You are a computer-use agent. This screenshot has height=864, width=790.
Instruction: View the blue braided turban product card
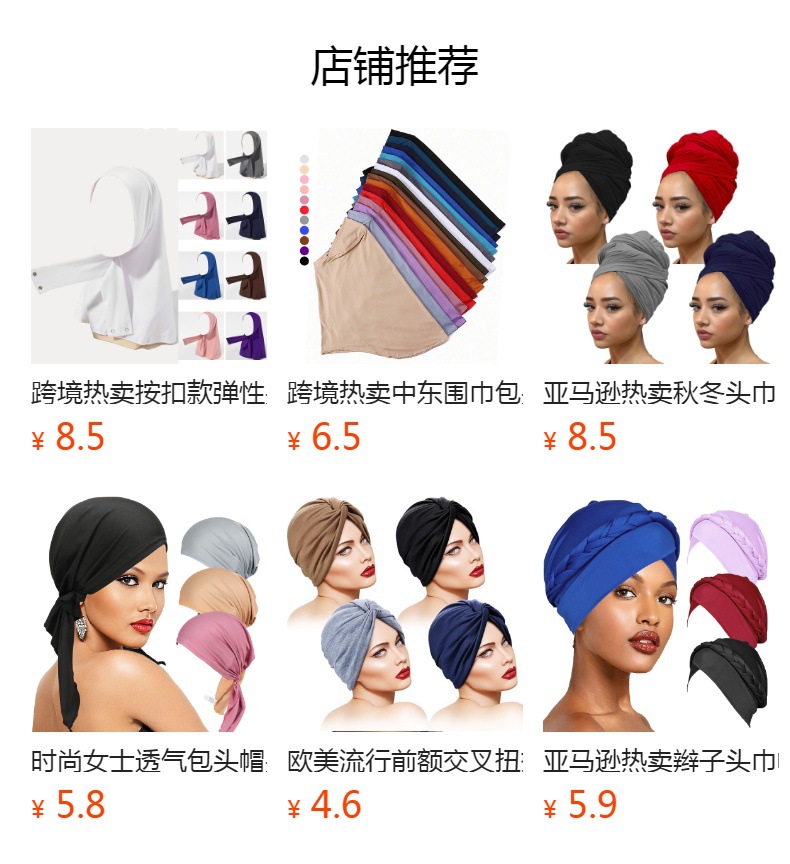(x=660, y=614)
